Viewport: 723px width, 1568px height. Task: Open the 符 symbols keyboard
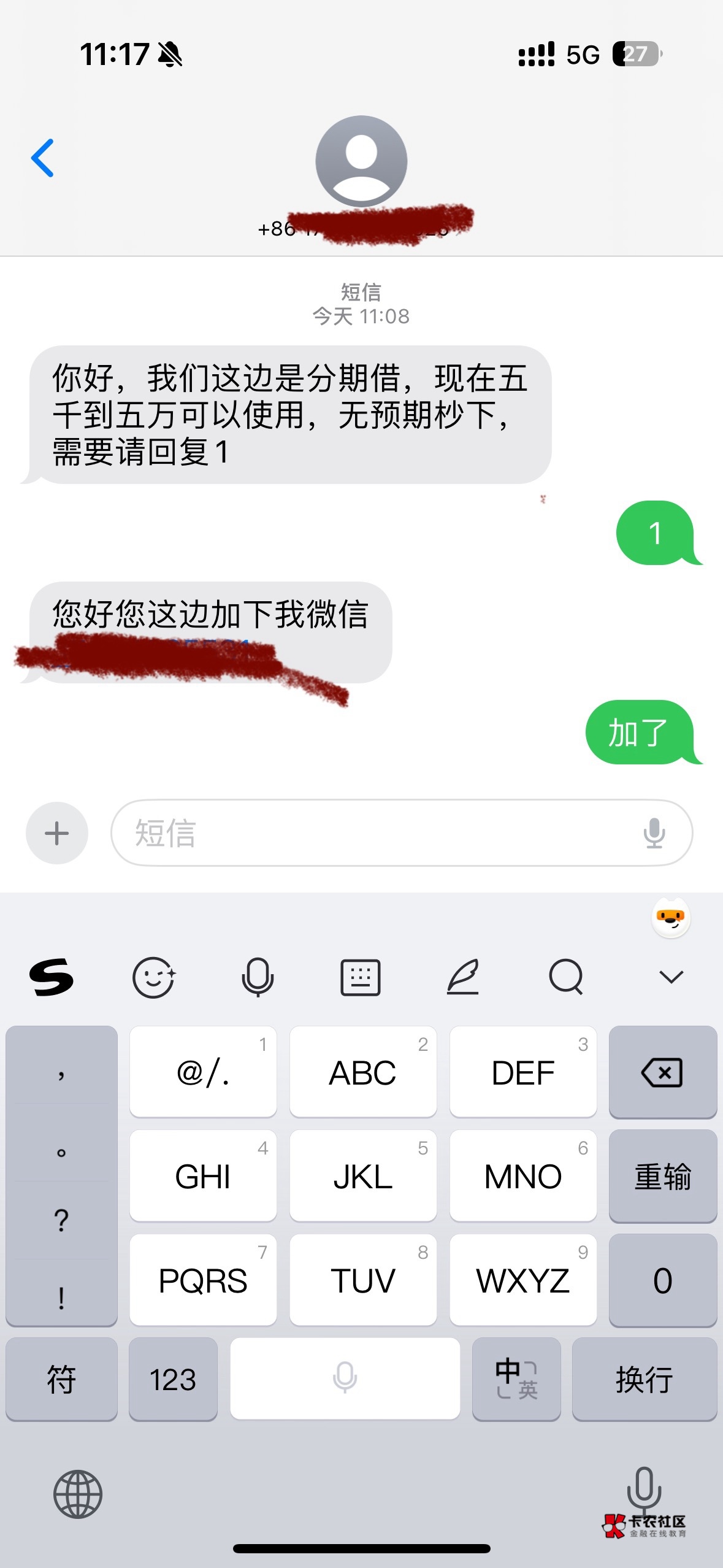coord(61,1379)
